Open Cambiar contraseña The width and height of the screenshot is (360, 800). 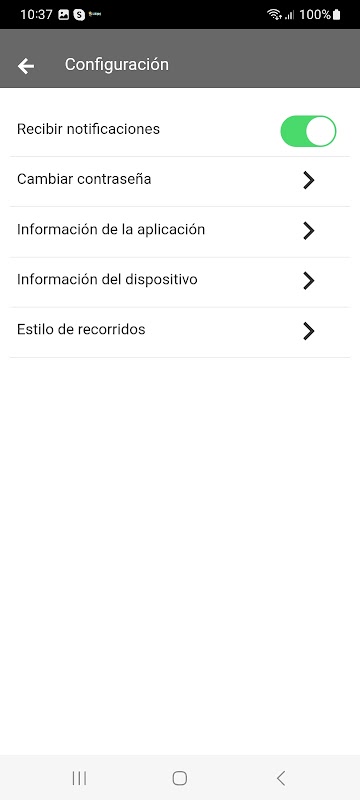(180, 181)
